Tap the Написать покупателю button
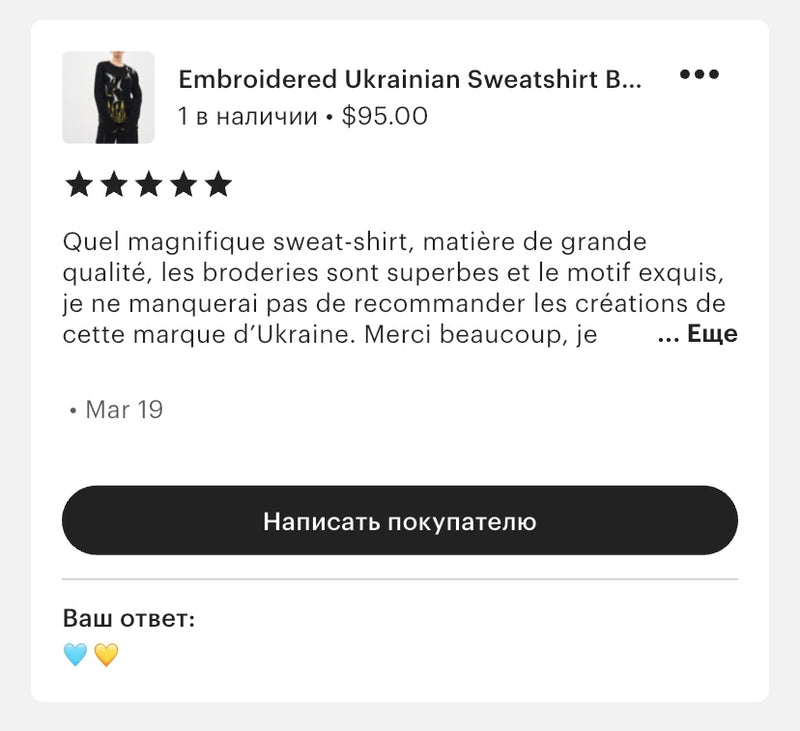 pyautogui.click(x=400, y=521)
